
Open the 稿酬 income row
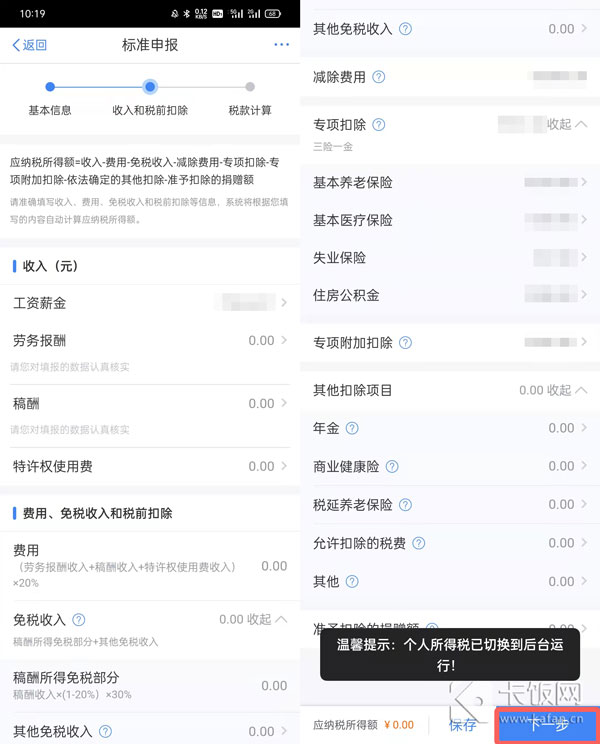[150, 403]
